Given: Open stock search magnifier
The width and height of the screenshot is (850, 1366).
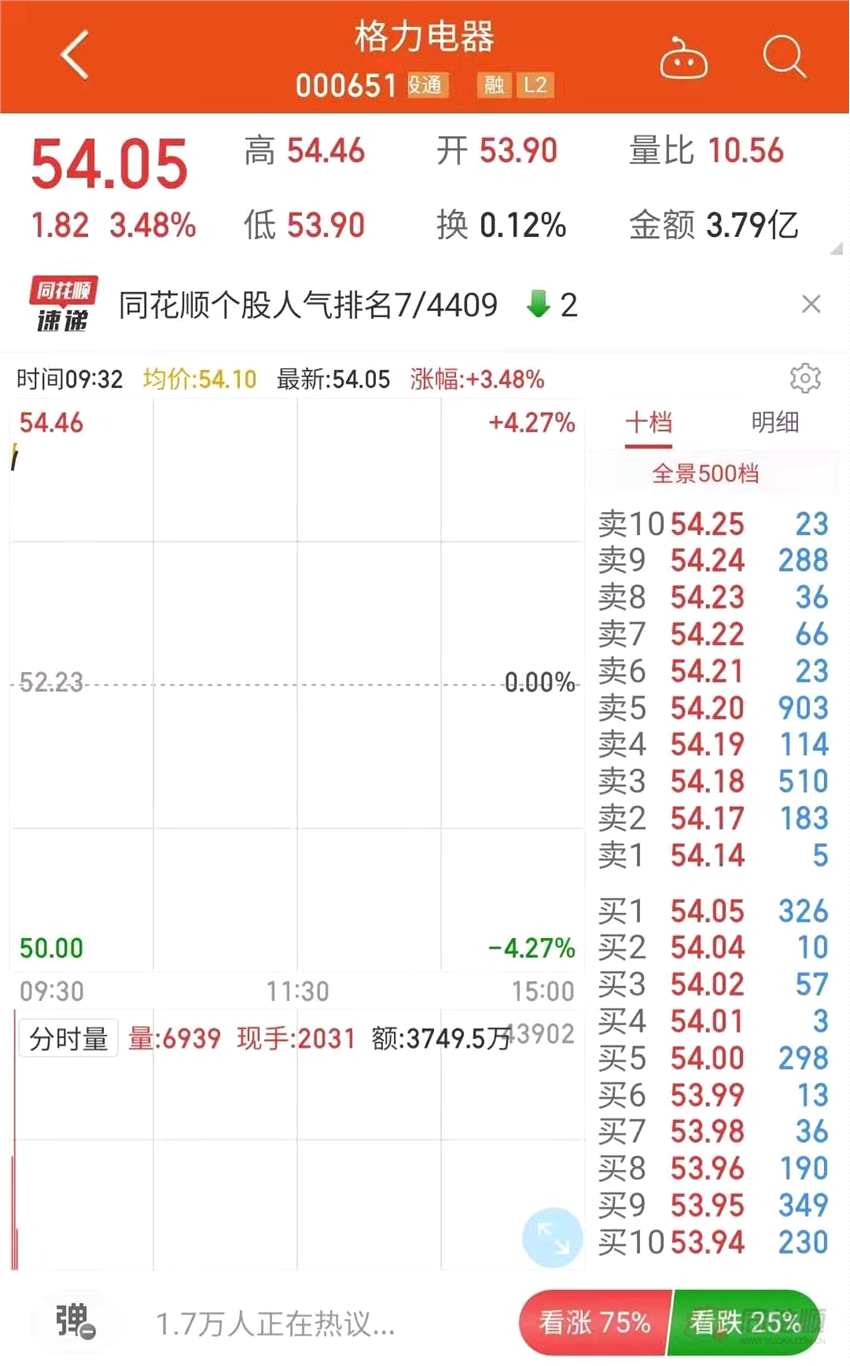Looking at the screenshot, I should click(783, 57).
